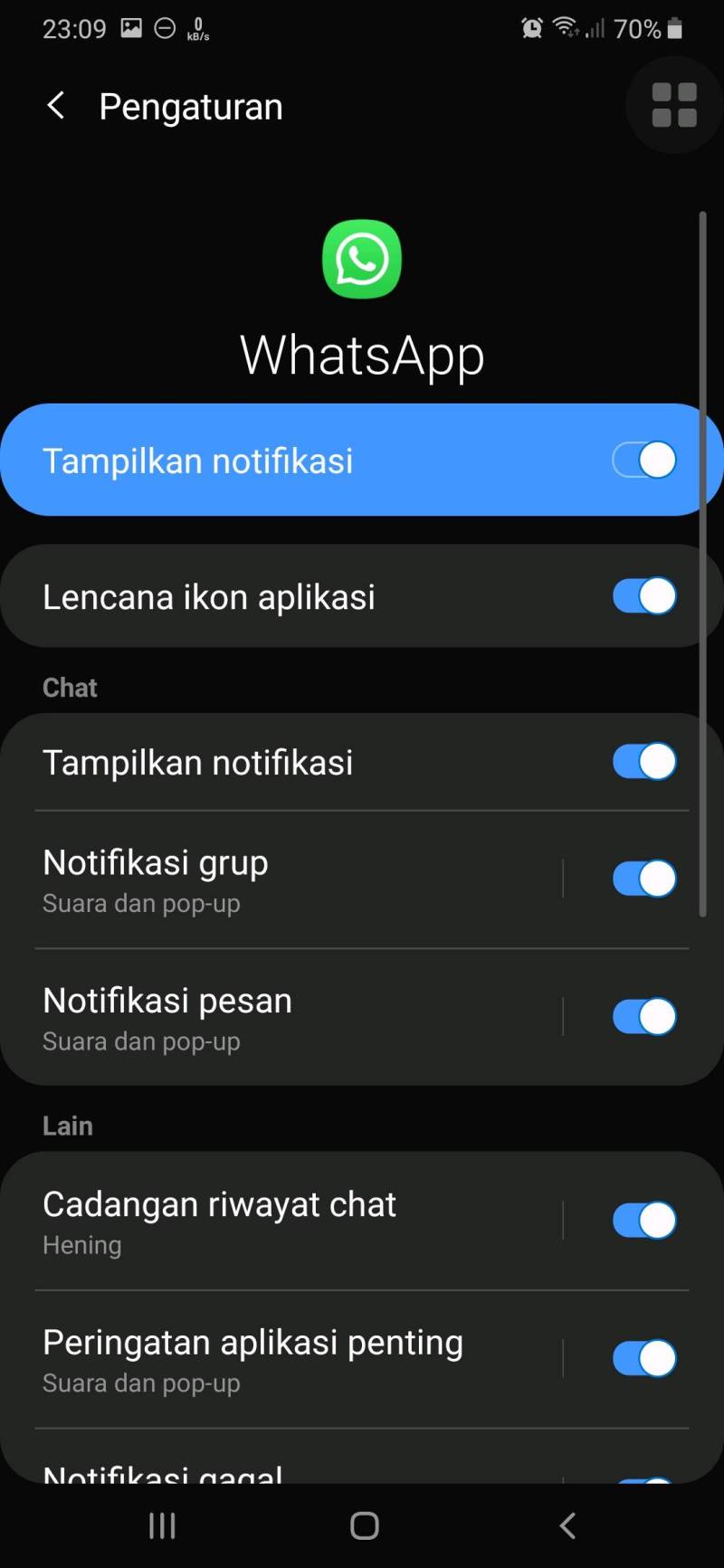Viewport: 724px width, 1568px height.
Task: Open Peringatan aplikasi penting settings
Action: pos(281,1360)
